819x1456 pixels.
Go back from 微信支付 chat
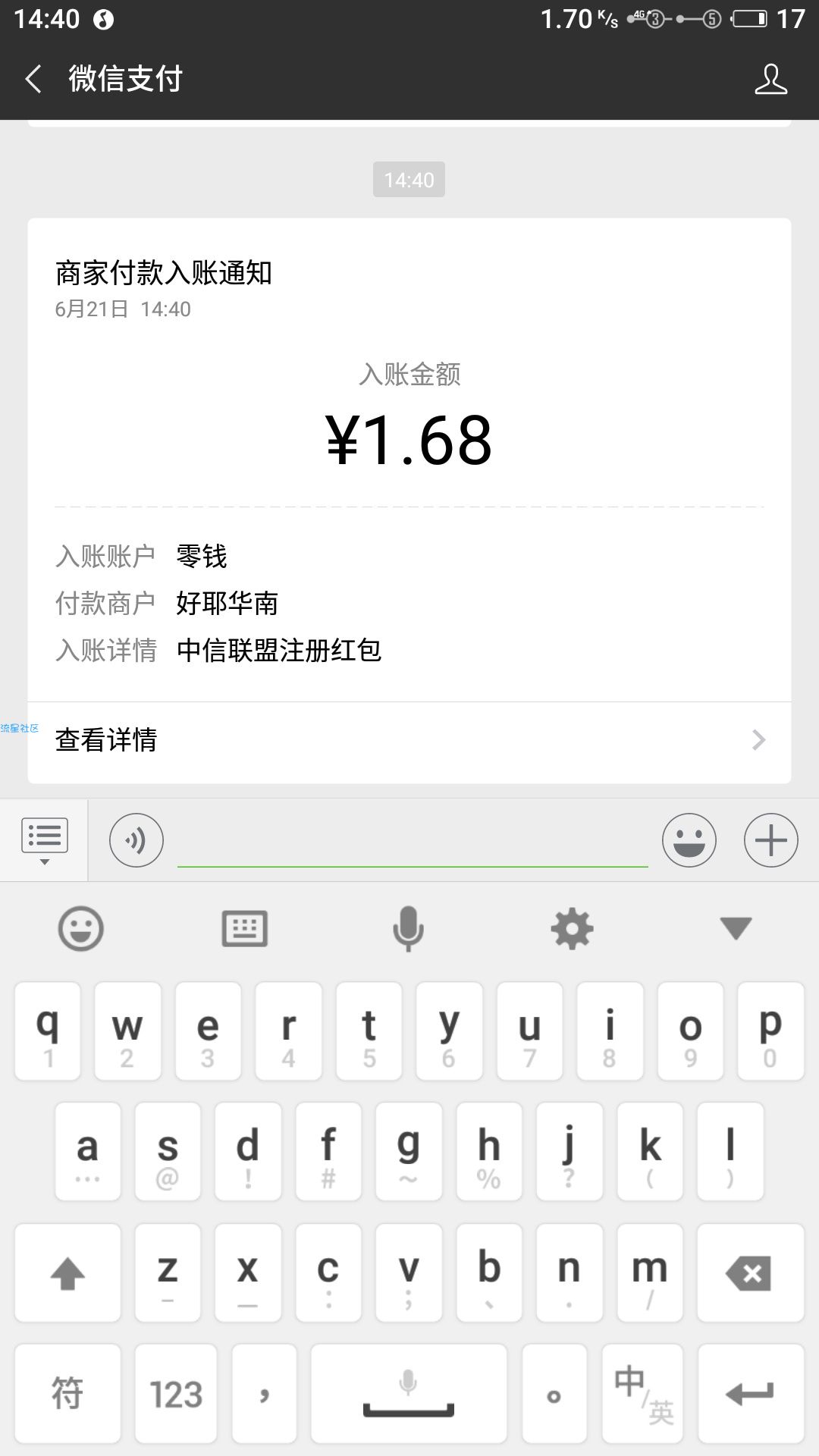(x=33, y=79)
